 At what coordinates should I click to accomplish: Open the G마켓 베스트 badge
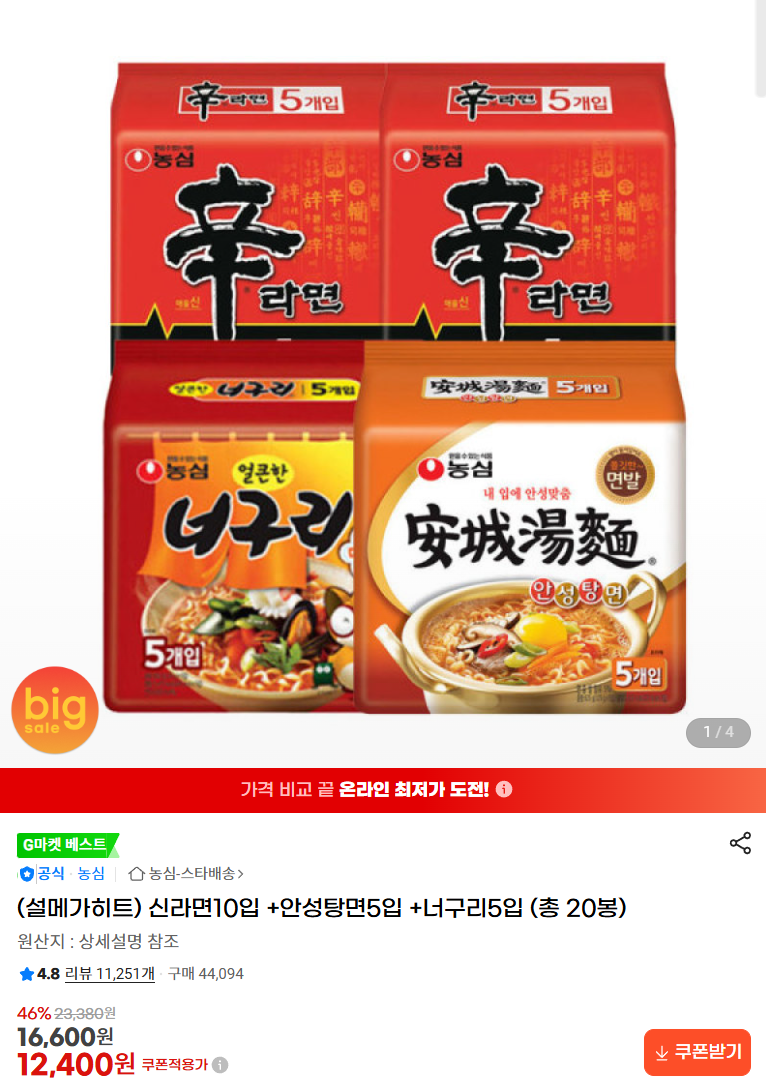(x=66, y=845)
